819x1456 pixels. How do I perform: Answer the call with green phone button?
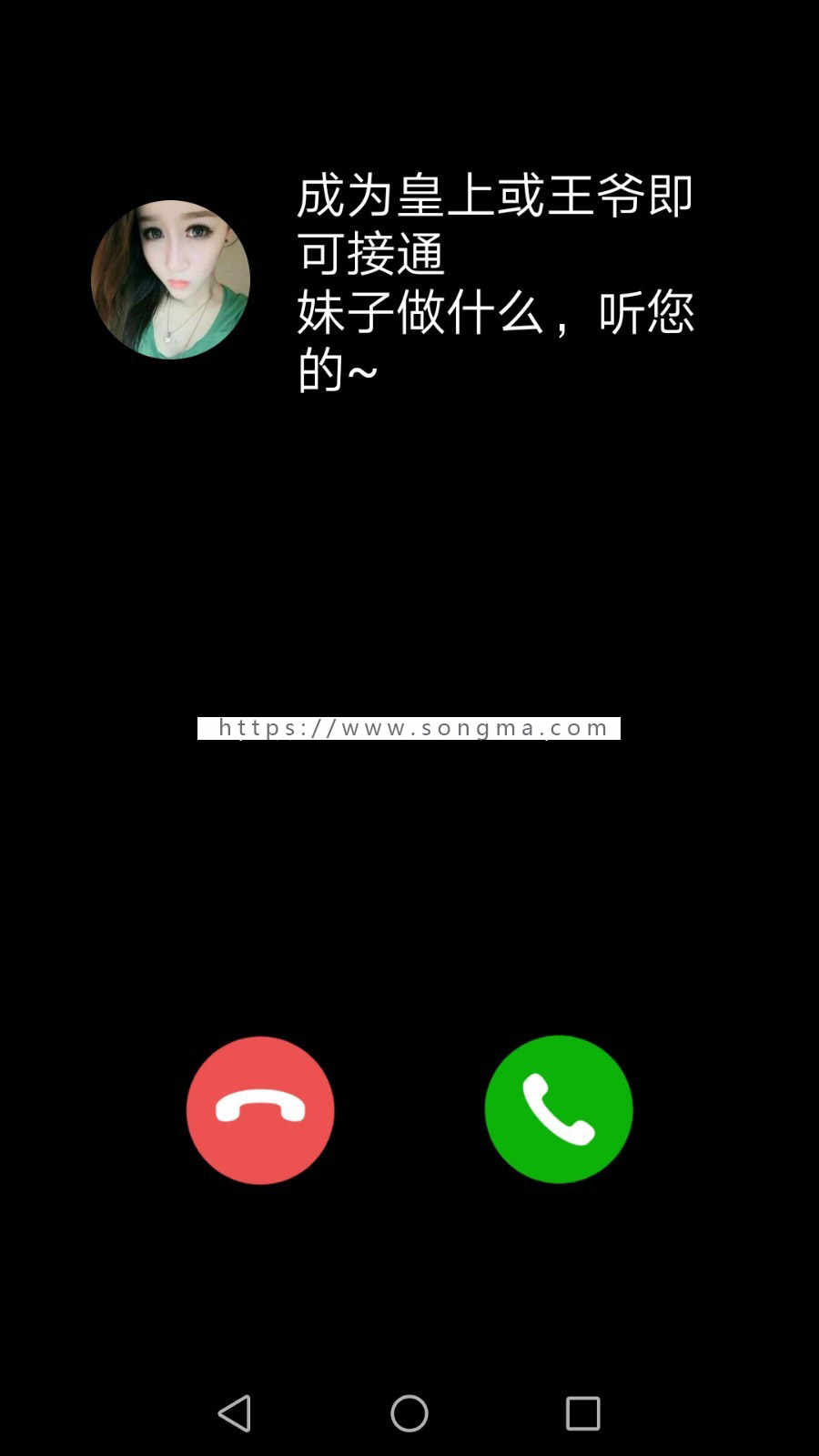coord(558,1109)
